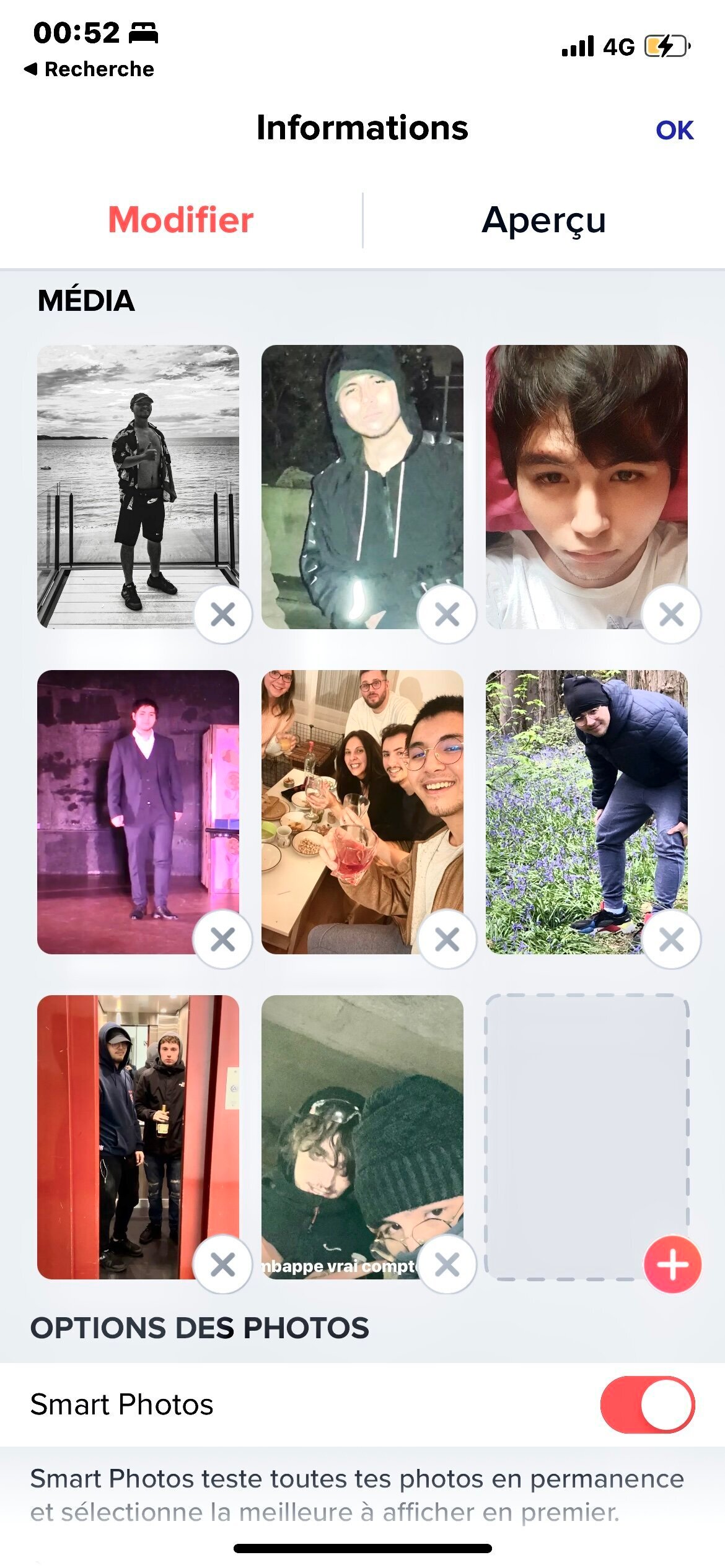The width and height of the screenshot is (725, 1568).
Task: Confirm changes with the OK button
Action: click(674, 131)
